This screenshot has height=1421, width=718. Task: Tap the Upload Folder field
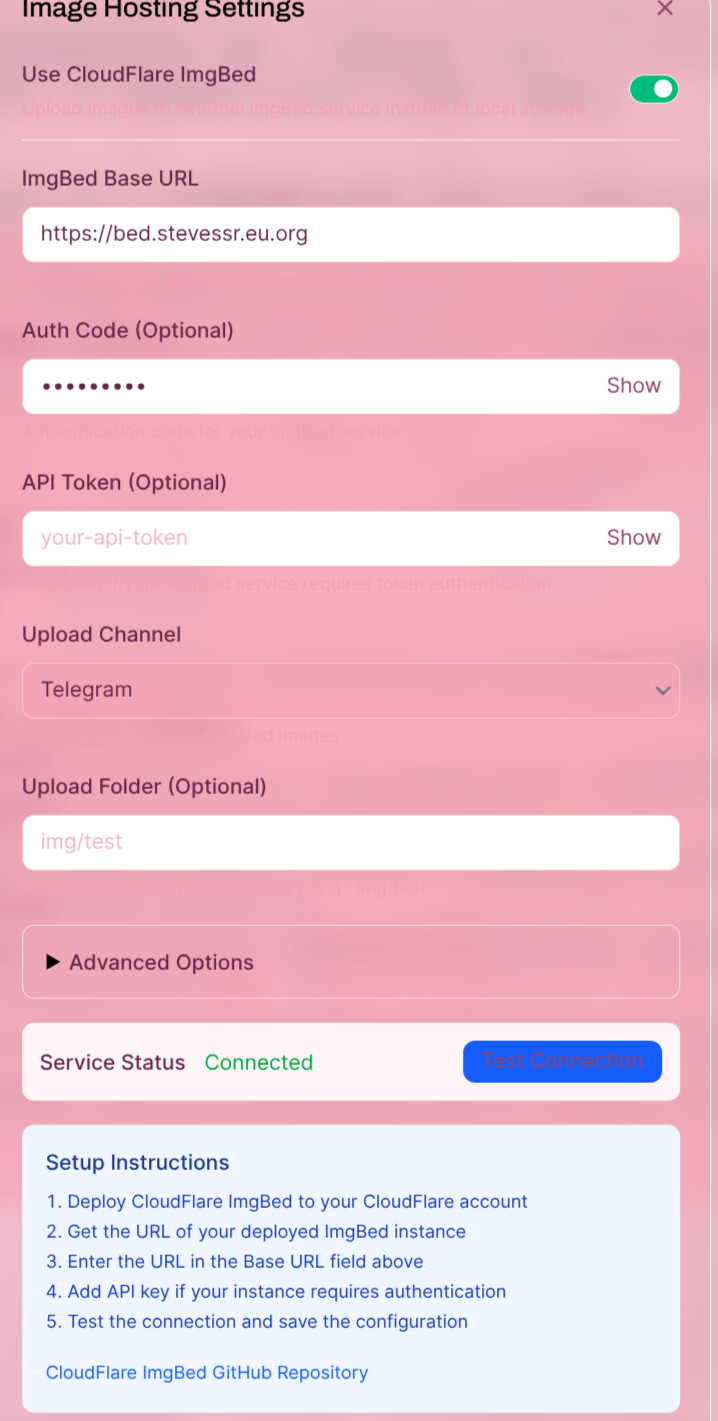(x=351, y=842)
